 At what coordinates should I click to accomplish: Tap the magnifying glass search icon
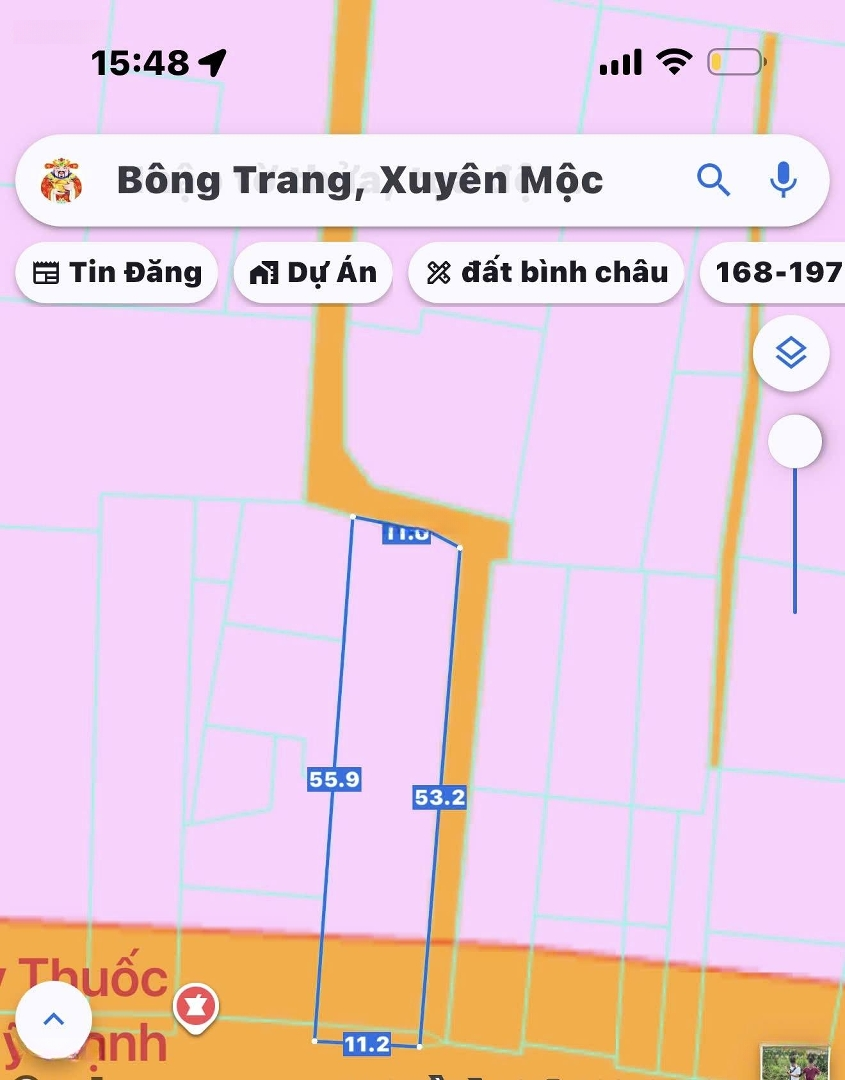pos(714,181)
